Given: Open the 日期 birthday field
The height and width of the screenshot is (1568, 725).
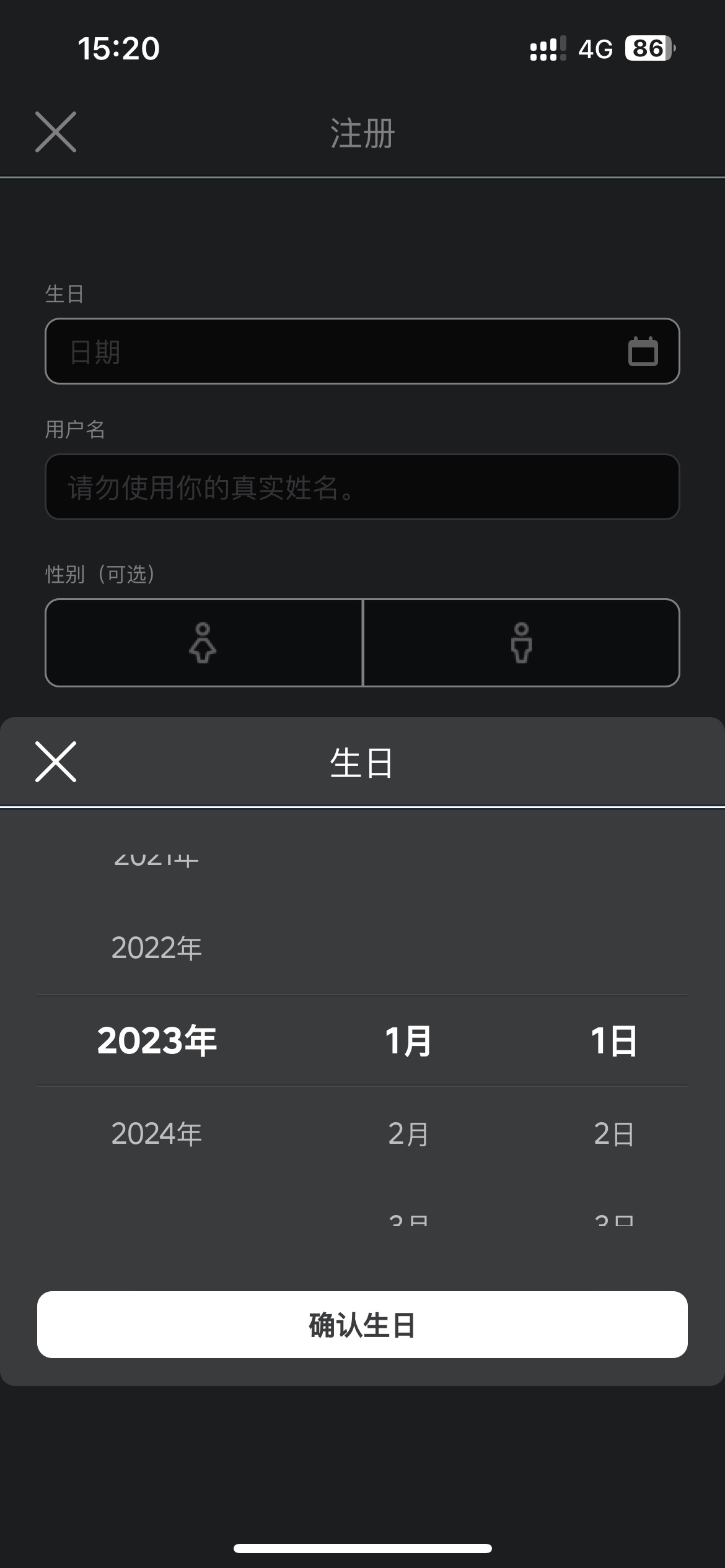Looking at the screenshot, I should point(335,351).
